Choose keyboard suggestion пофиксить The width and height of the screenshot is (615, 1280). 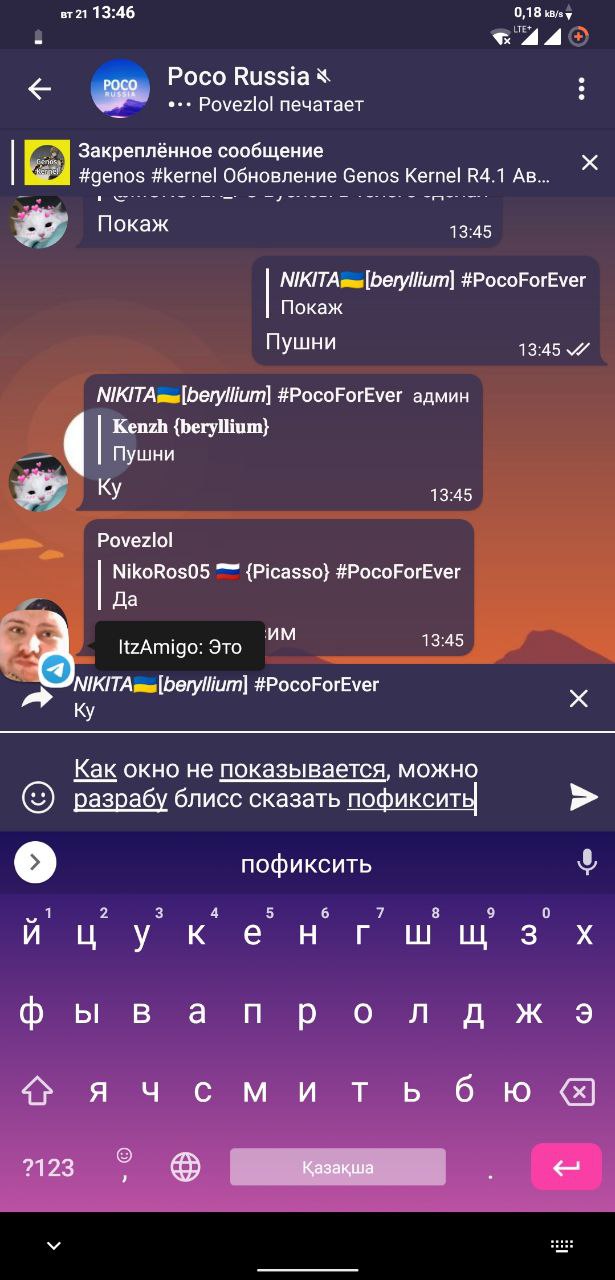pos(306,863)
